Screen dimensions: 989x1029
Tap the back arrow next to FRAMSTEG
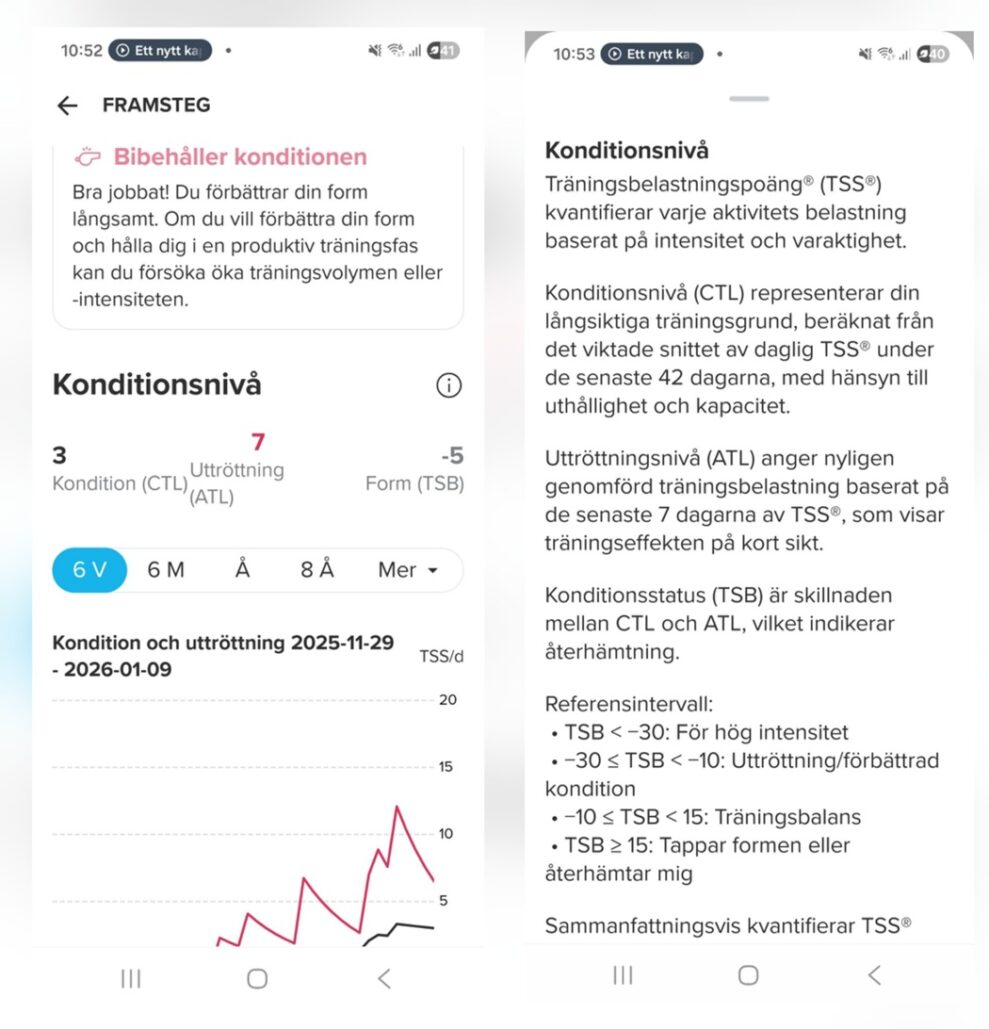click(x=66, y=105)
